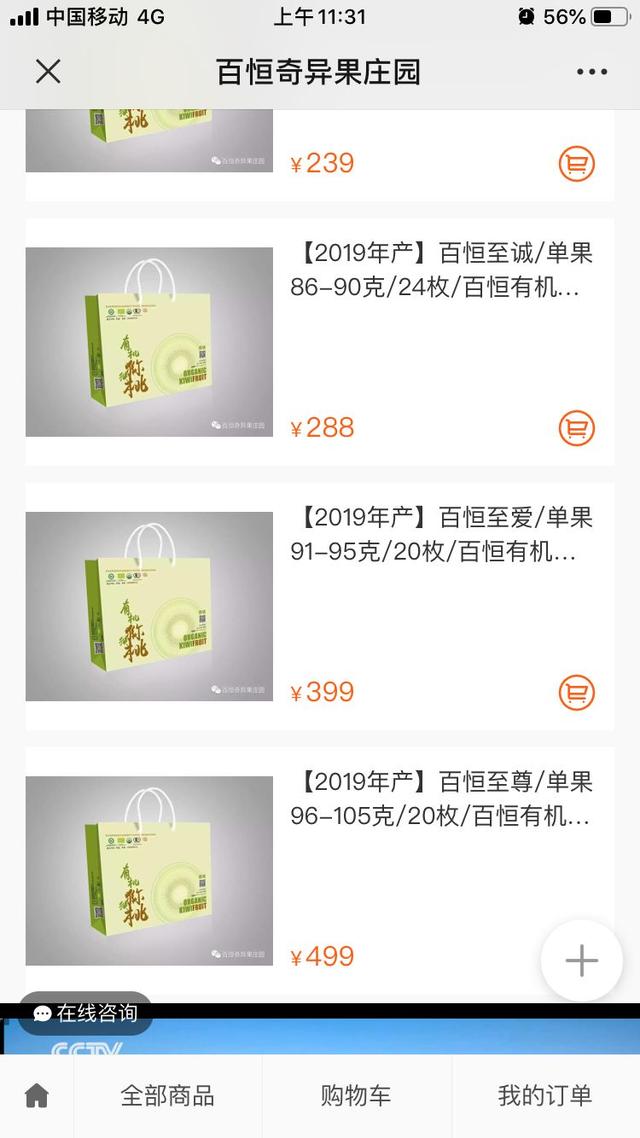Add the ¥239 item to cart
Screen dimensions: 640x1138
tap(576, 164)
